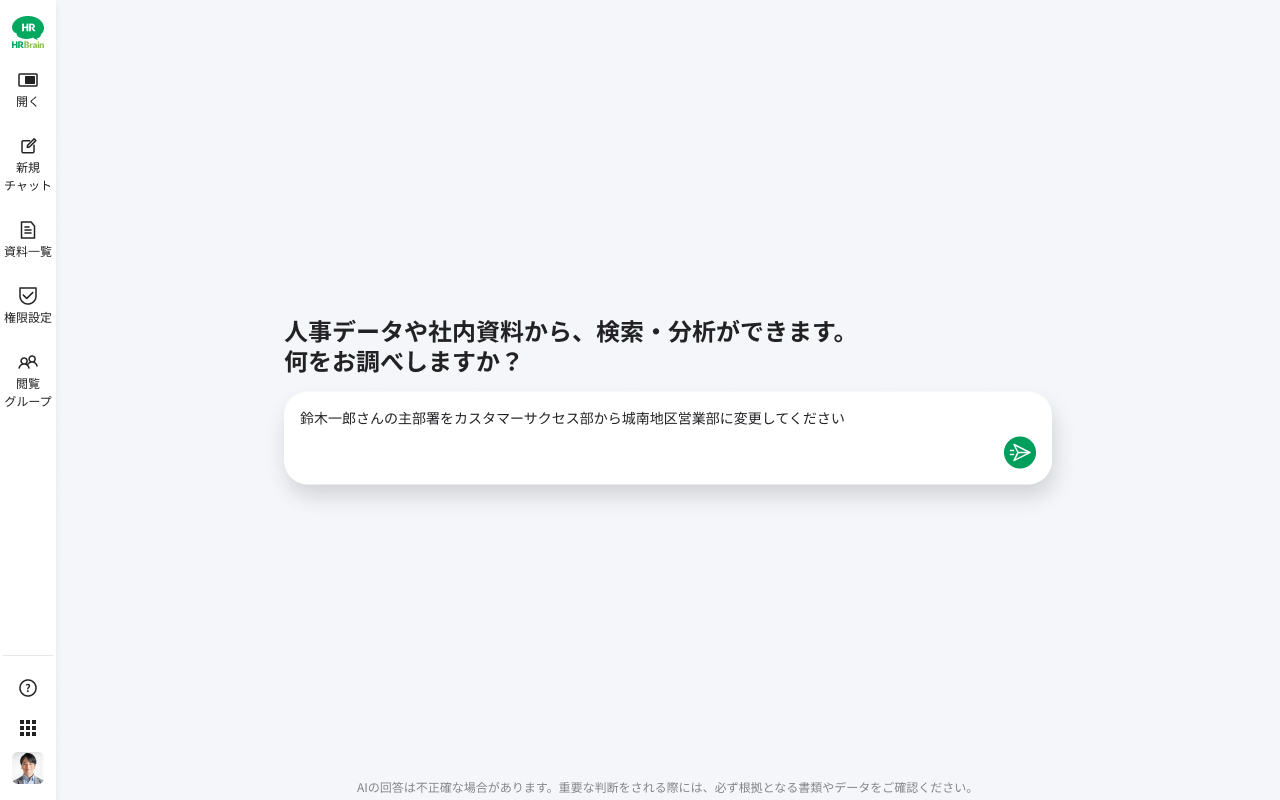Open 資料一覧 document list

click(x=28, y=239)
